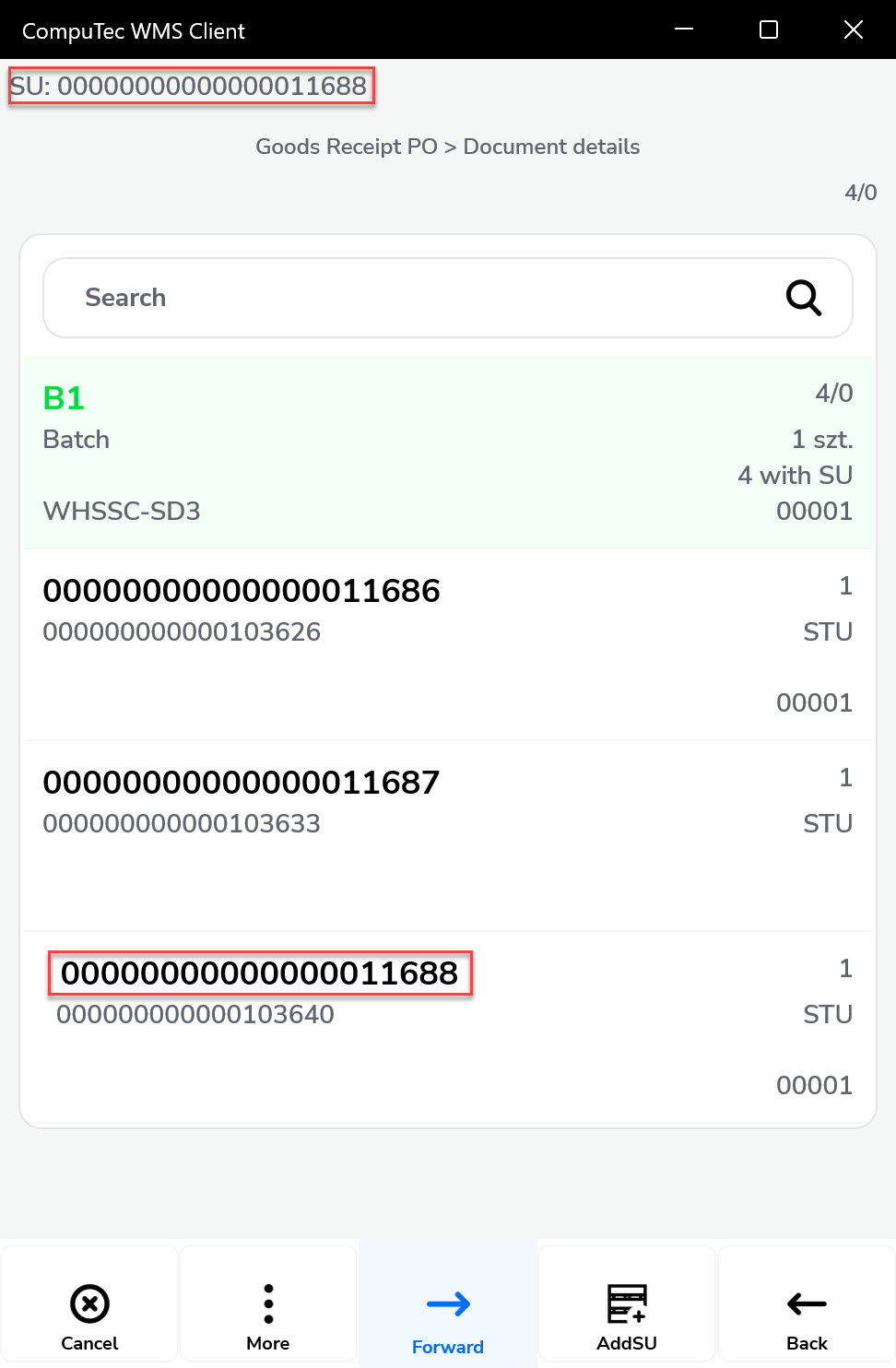
Task: Tap the magnifier icon in search box
Action: (803, 298)
